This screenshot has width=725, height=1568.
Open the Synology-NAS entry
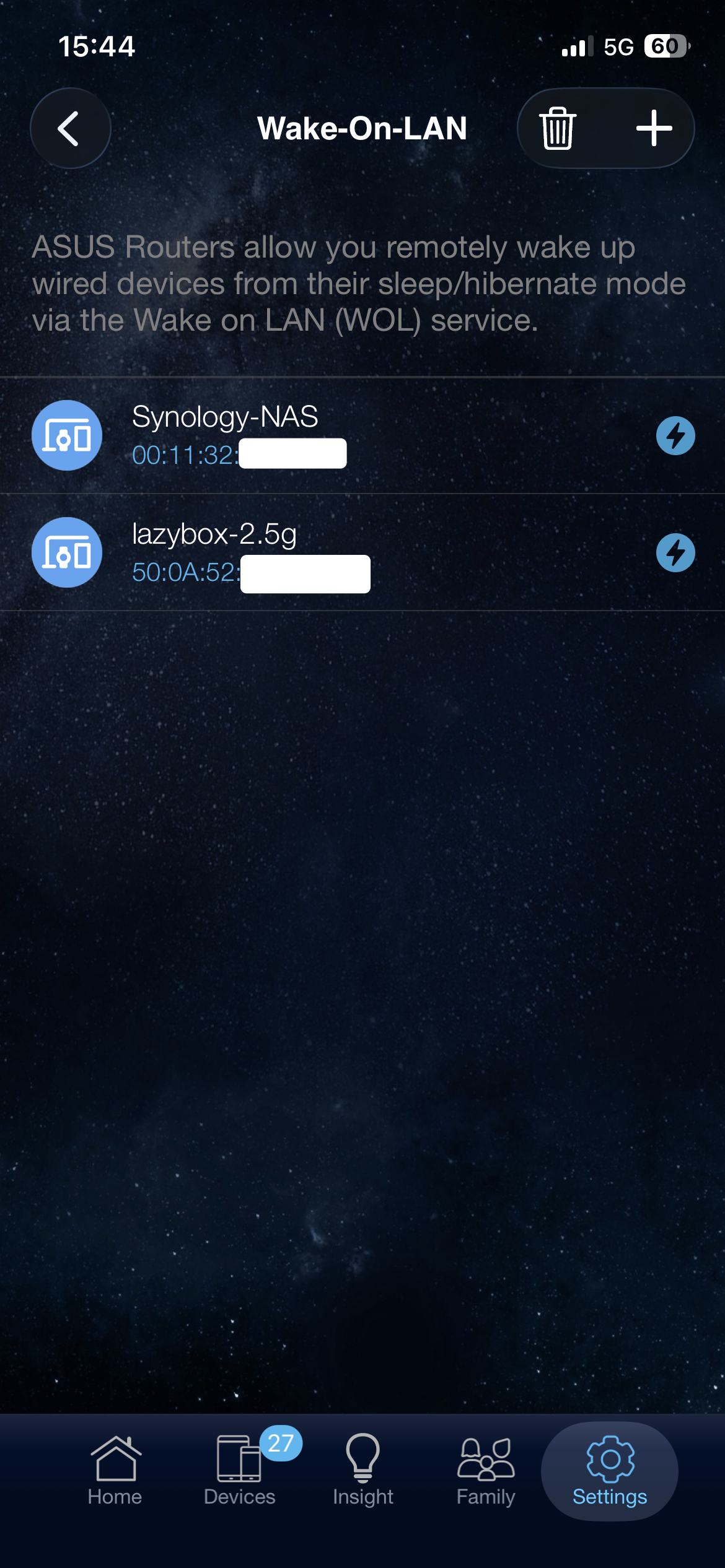point(362,435)
